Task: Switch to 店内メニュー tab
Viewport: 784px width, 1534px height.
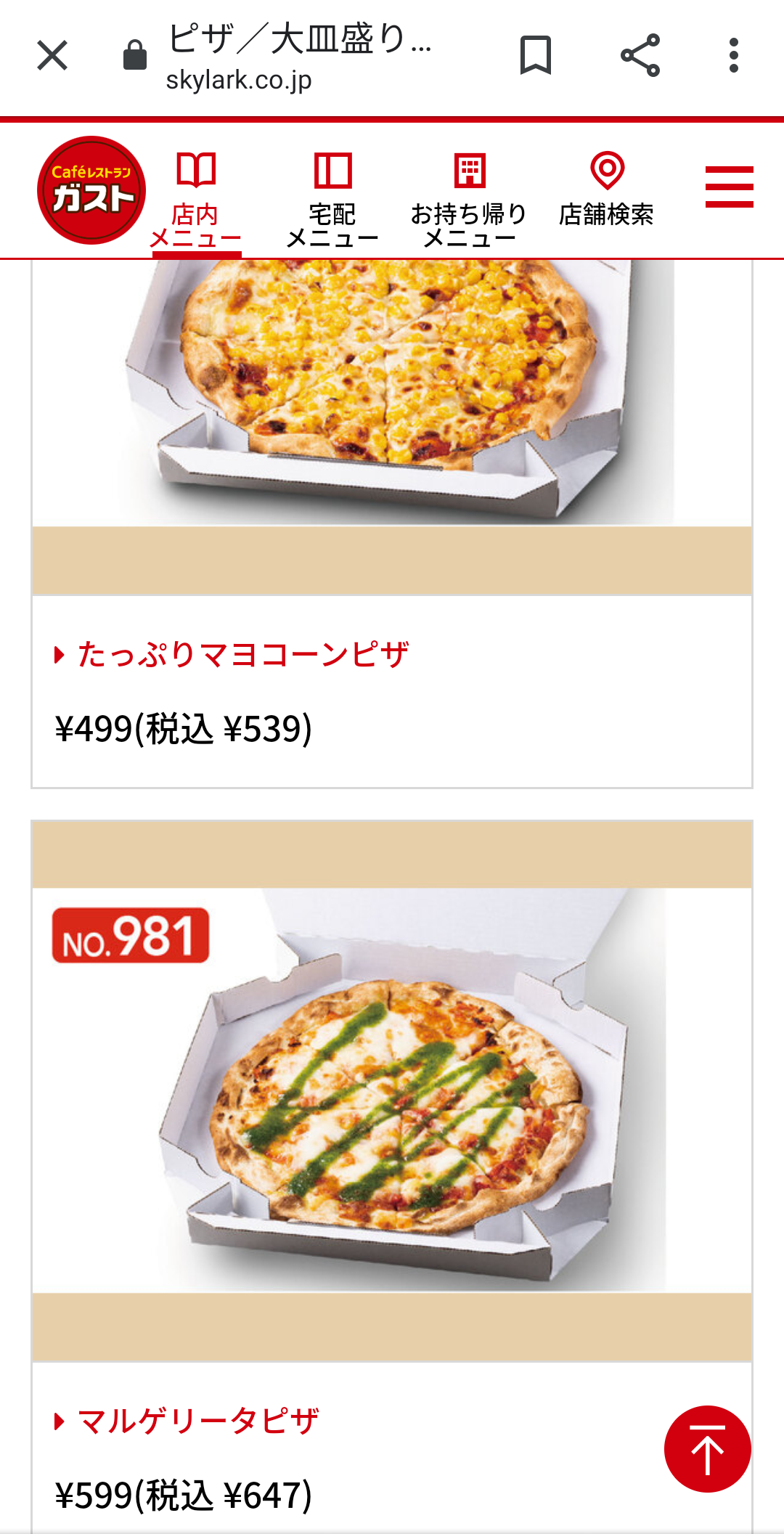Action: coord(195,200)
